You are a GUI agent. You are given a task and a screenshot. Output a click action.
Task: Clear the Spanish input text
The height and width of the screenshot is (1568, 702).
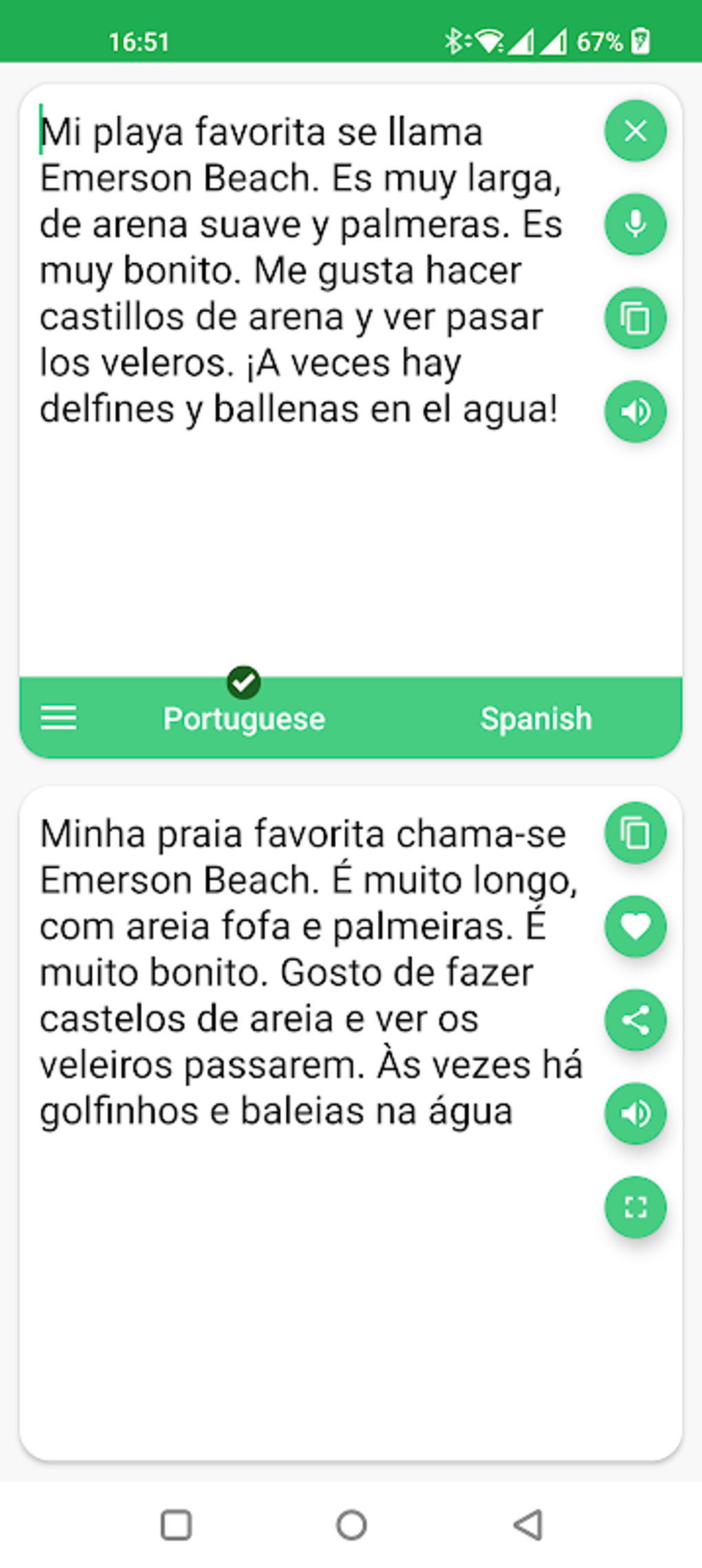click(635, 131)
